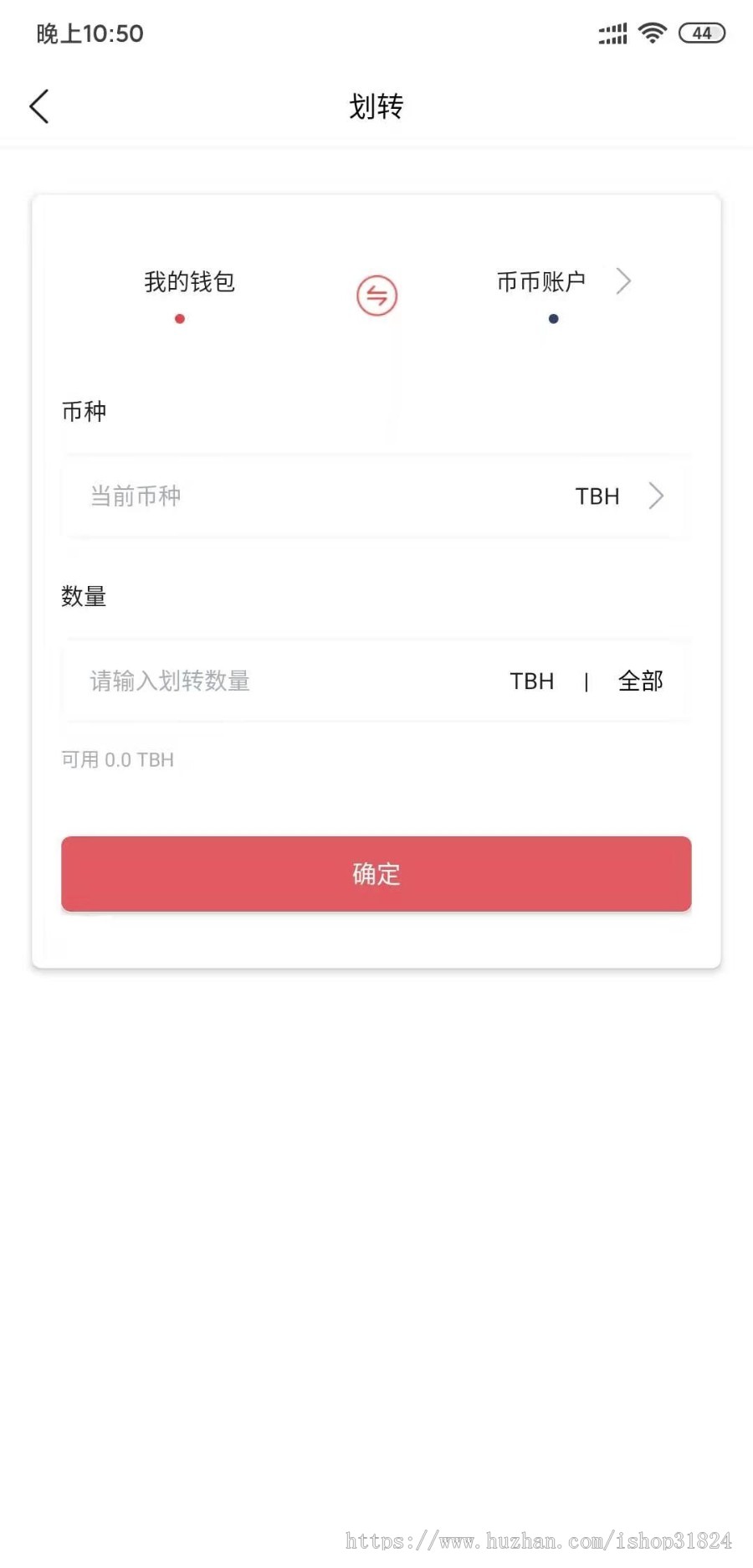Select the 划转 page title
Image resolution: width=753 pixels, height=1568 pixels.
click(x=376, y=106)
